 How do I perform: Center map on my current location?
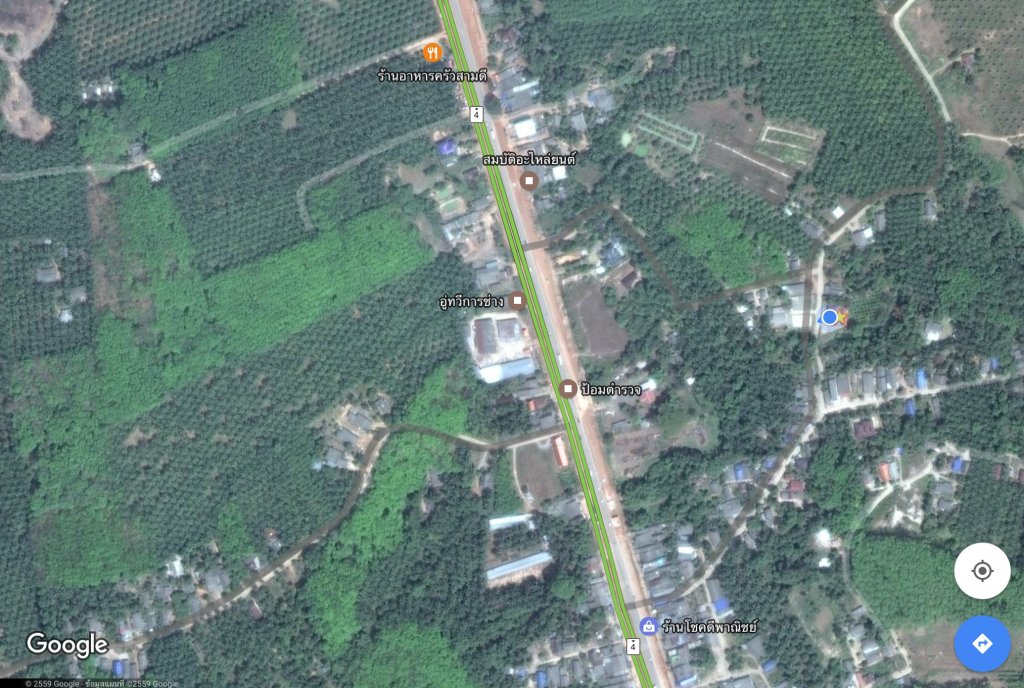[x=981, y=571]
